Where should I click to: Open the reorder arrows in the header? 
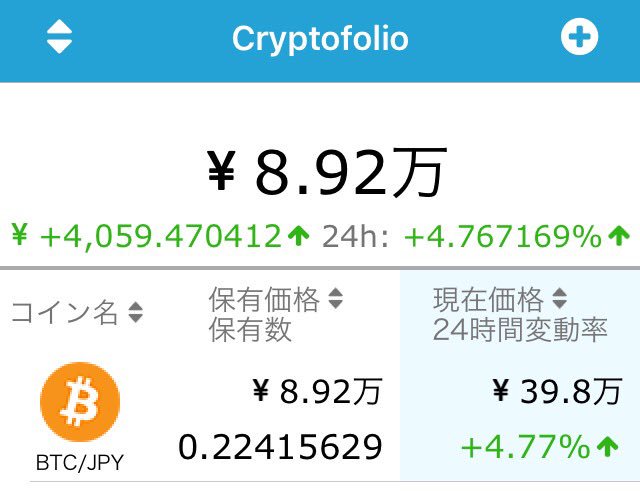click(60, 39)
